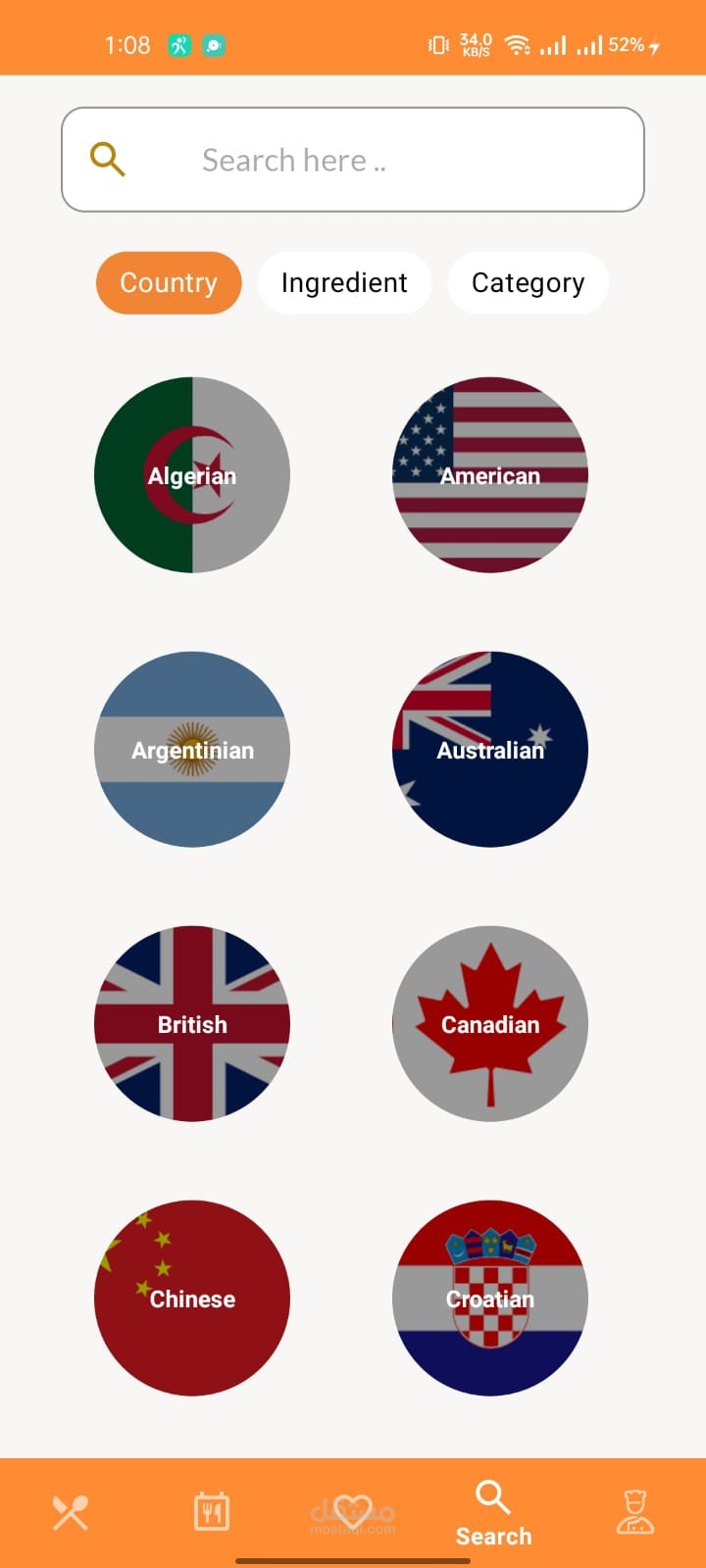View Canadian meals
The height and width of the screenshot is (1568, 706).
click(x=490, y=1024)
